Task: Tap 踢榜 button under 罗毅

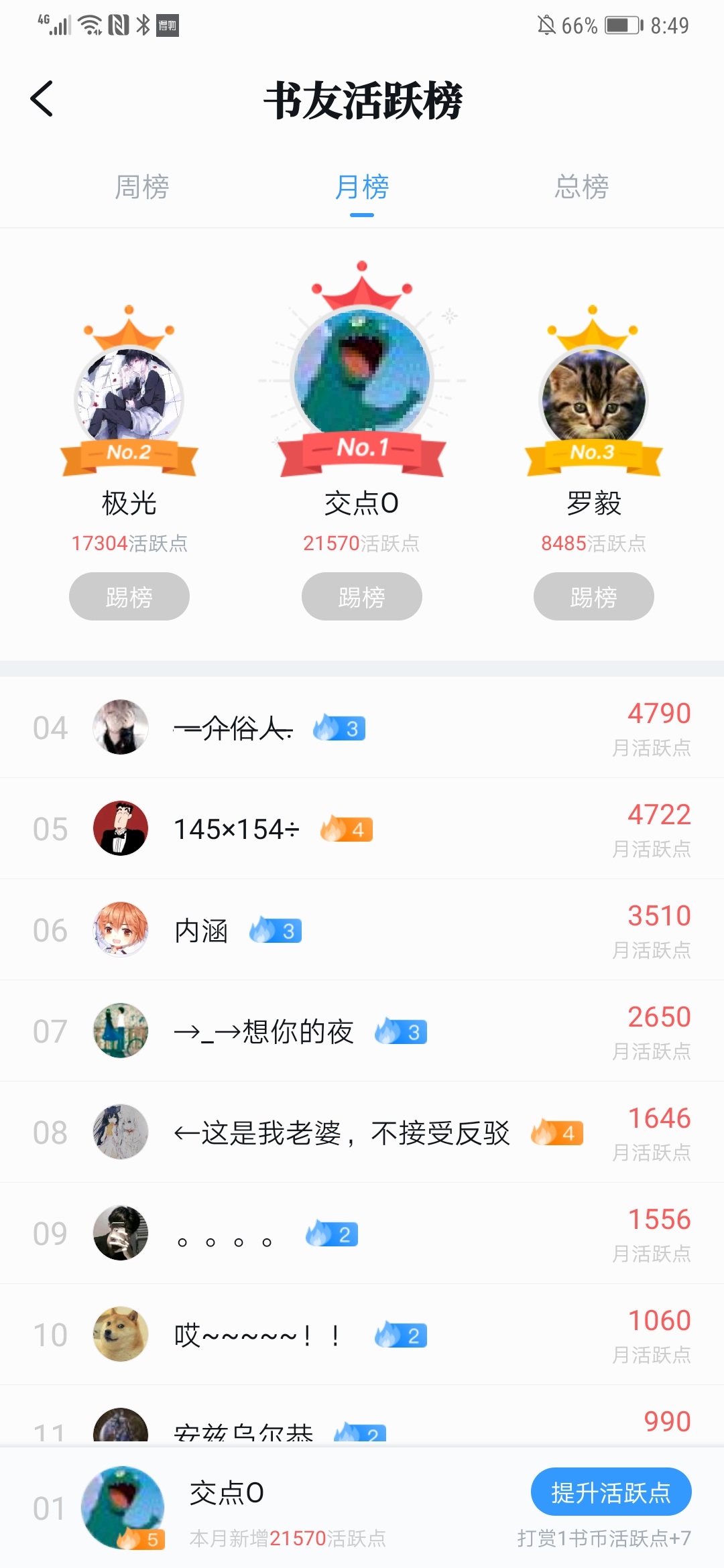Action: [593, 596]
